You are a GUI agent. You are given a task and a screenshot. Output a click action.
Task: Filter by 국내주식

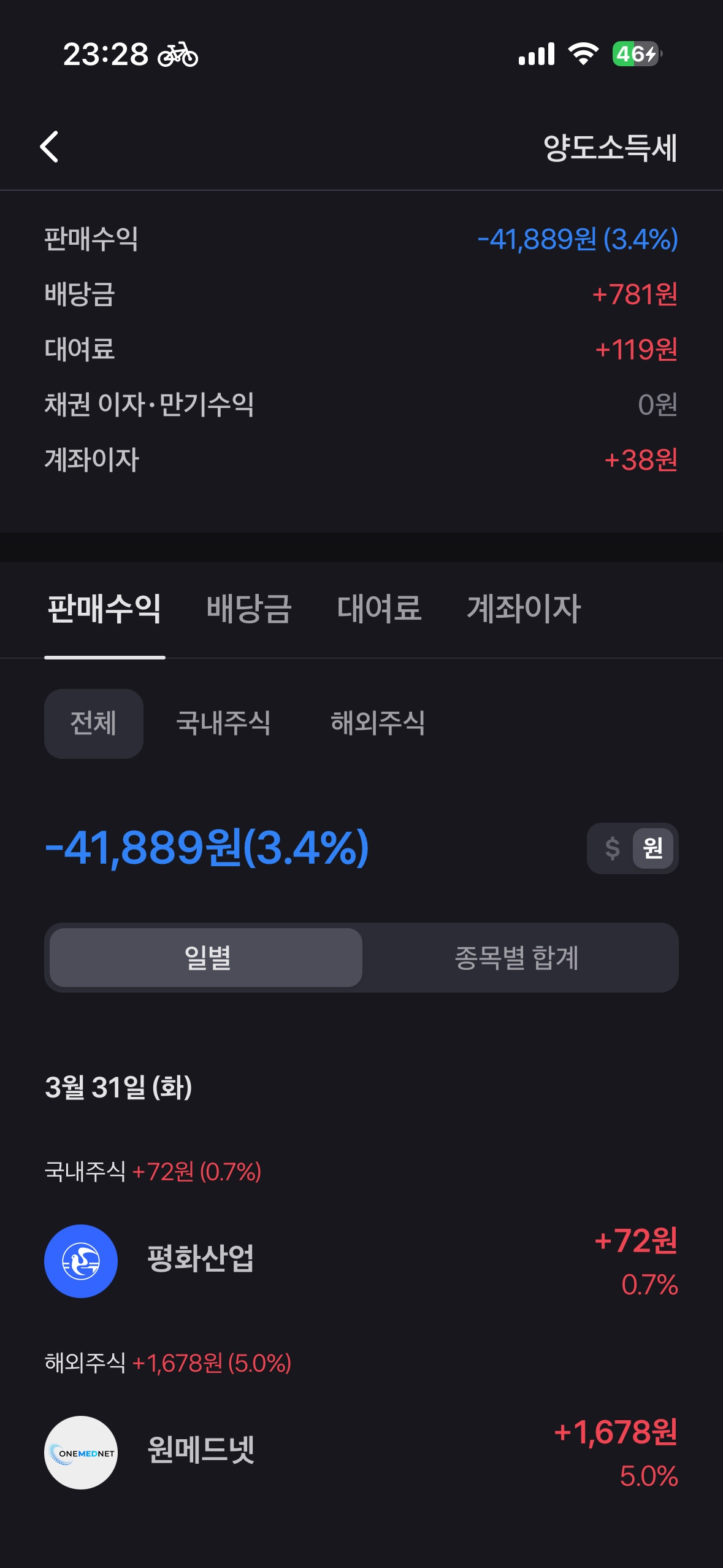coord(223,723)
